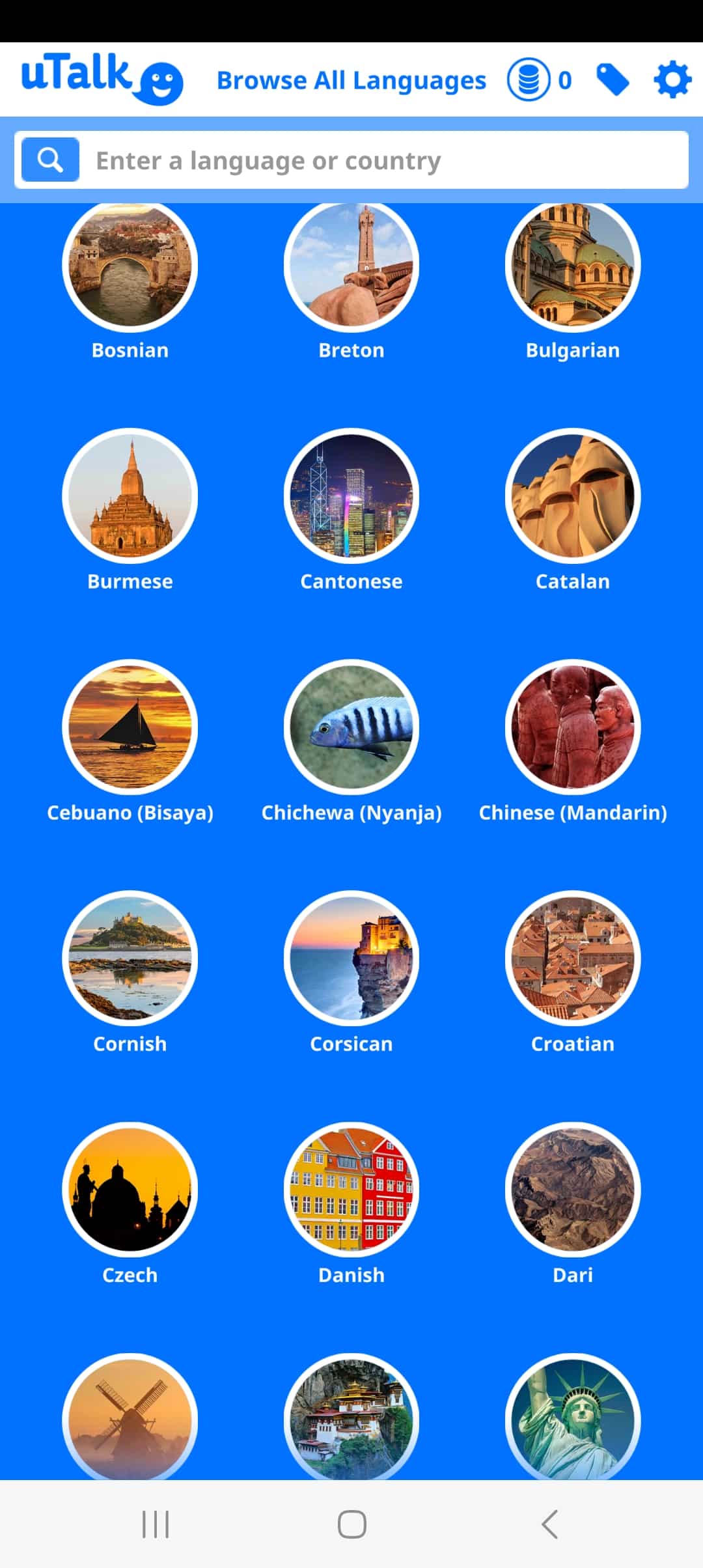Tap the magnifier search button
Image resolution: width=703 pixels, height=1568 pixels.
[50, 160]
